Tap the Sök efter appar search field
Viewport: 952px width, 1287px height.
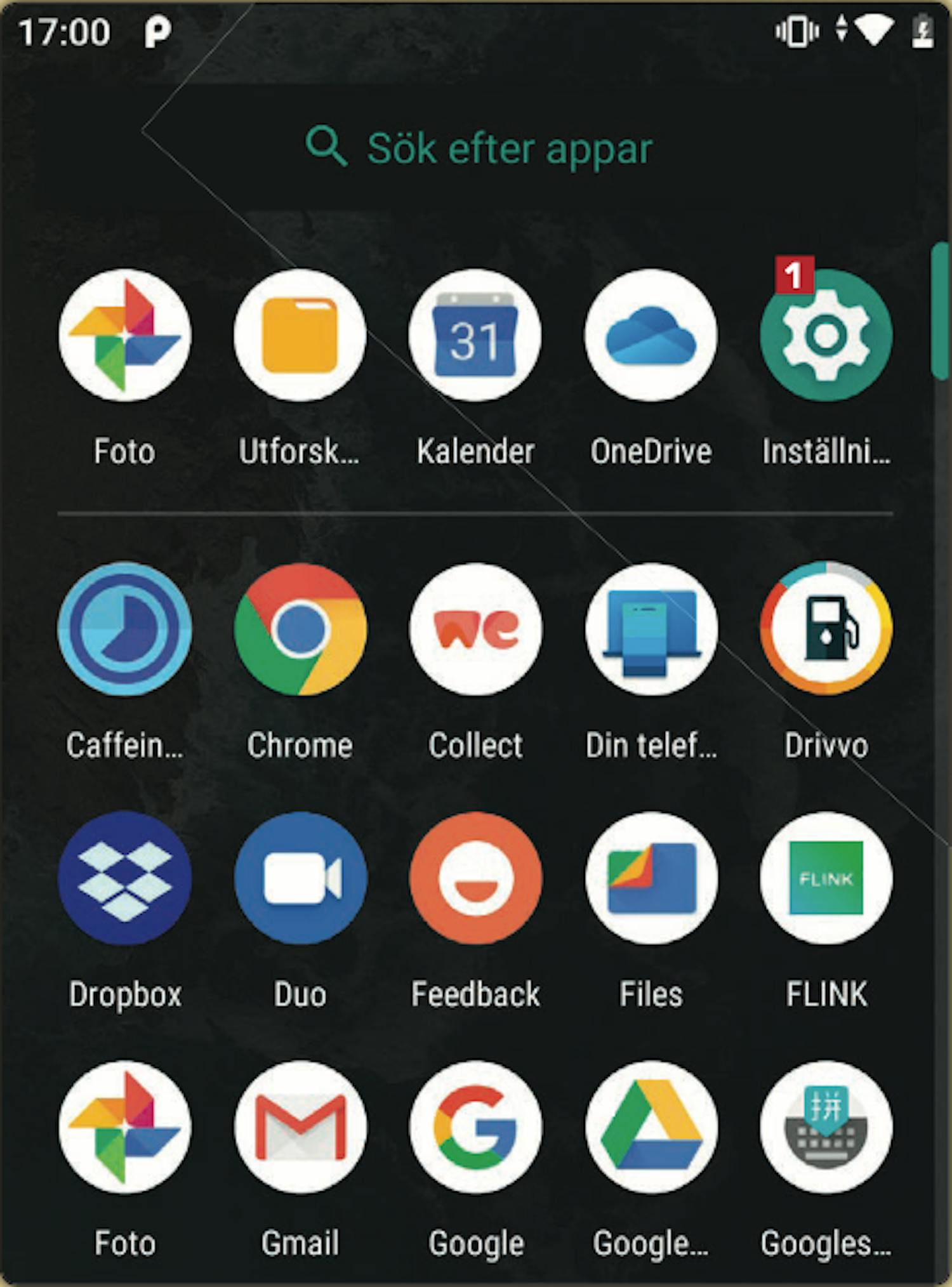click(x=479, y=148)
